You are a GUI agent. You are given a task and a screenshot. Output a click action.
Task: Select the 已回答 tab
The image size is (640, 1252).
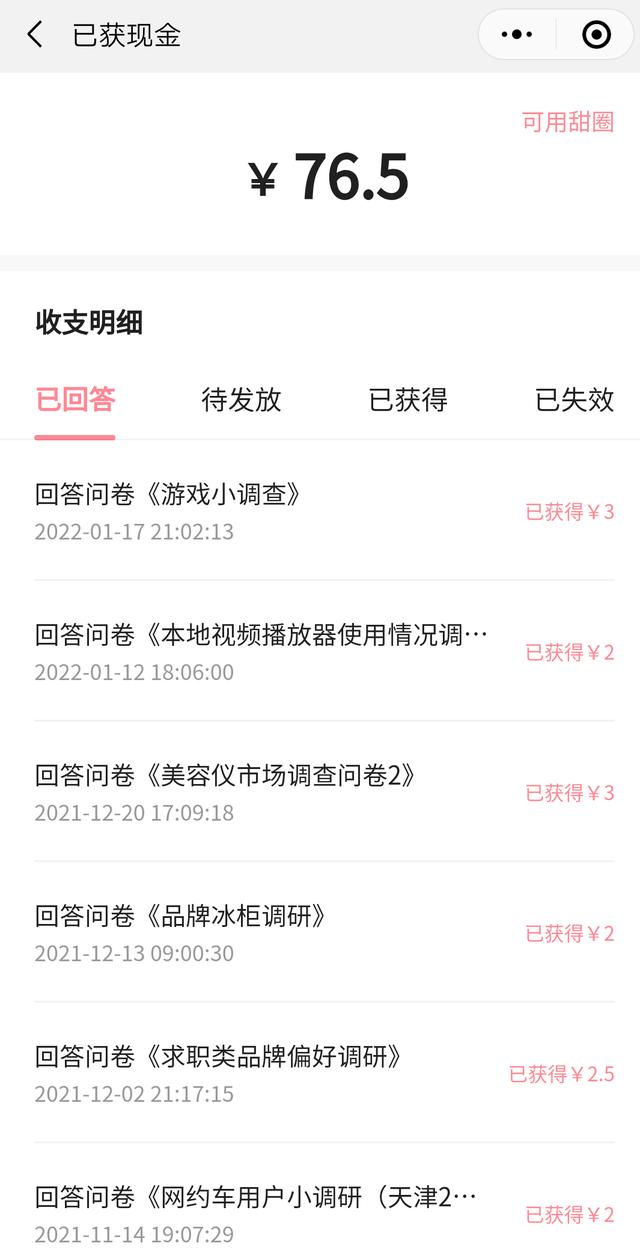point(75,400)
